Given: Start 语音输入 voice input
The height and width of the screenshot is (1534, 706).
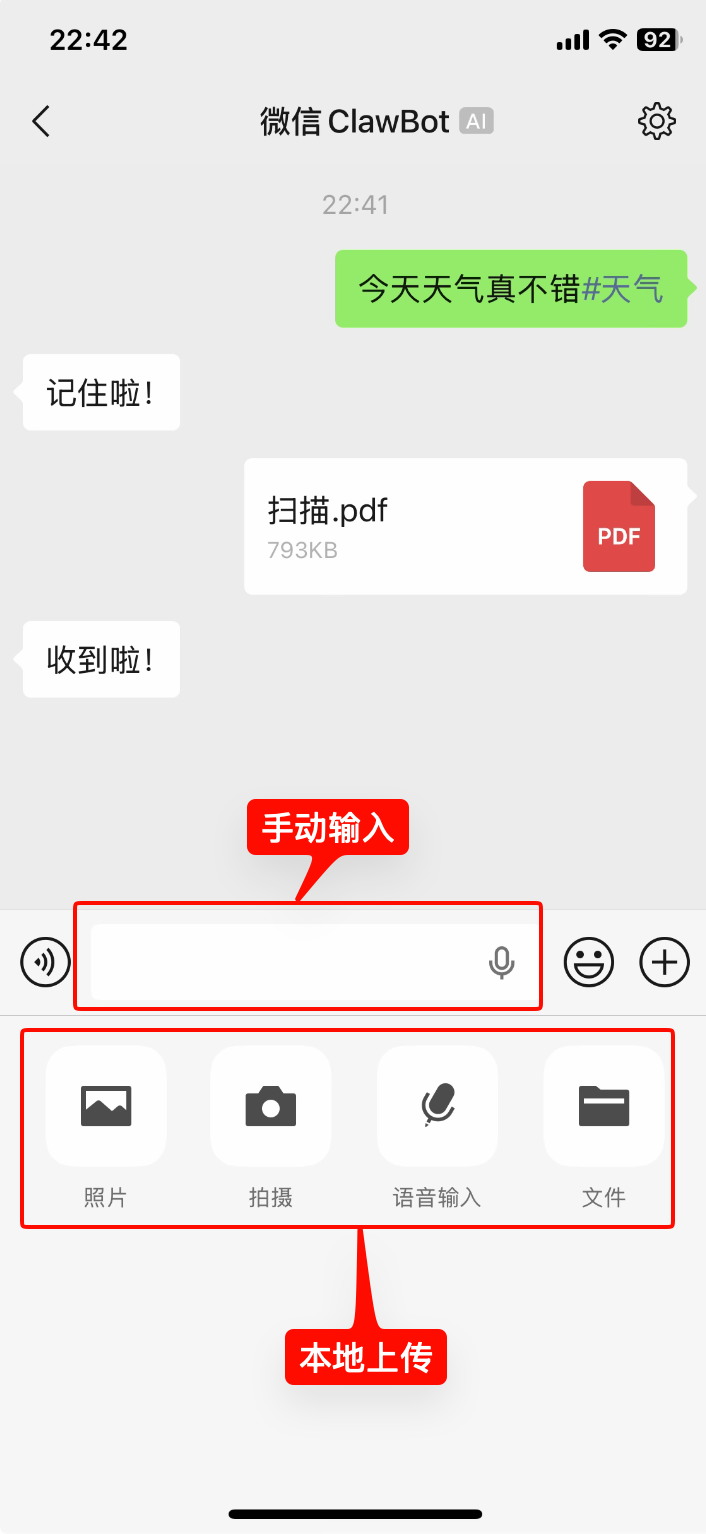Looking at the screenshot, I should (x=437, y=1106).
